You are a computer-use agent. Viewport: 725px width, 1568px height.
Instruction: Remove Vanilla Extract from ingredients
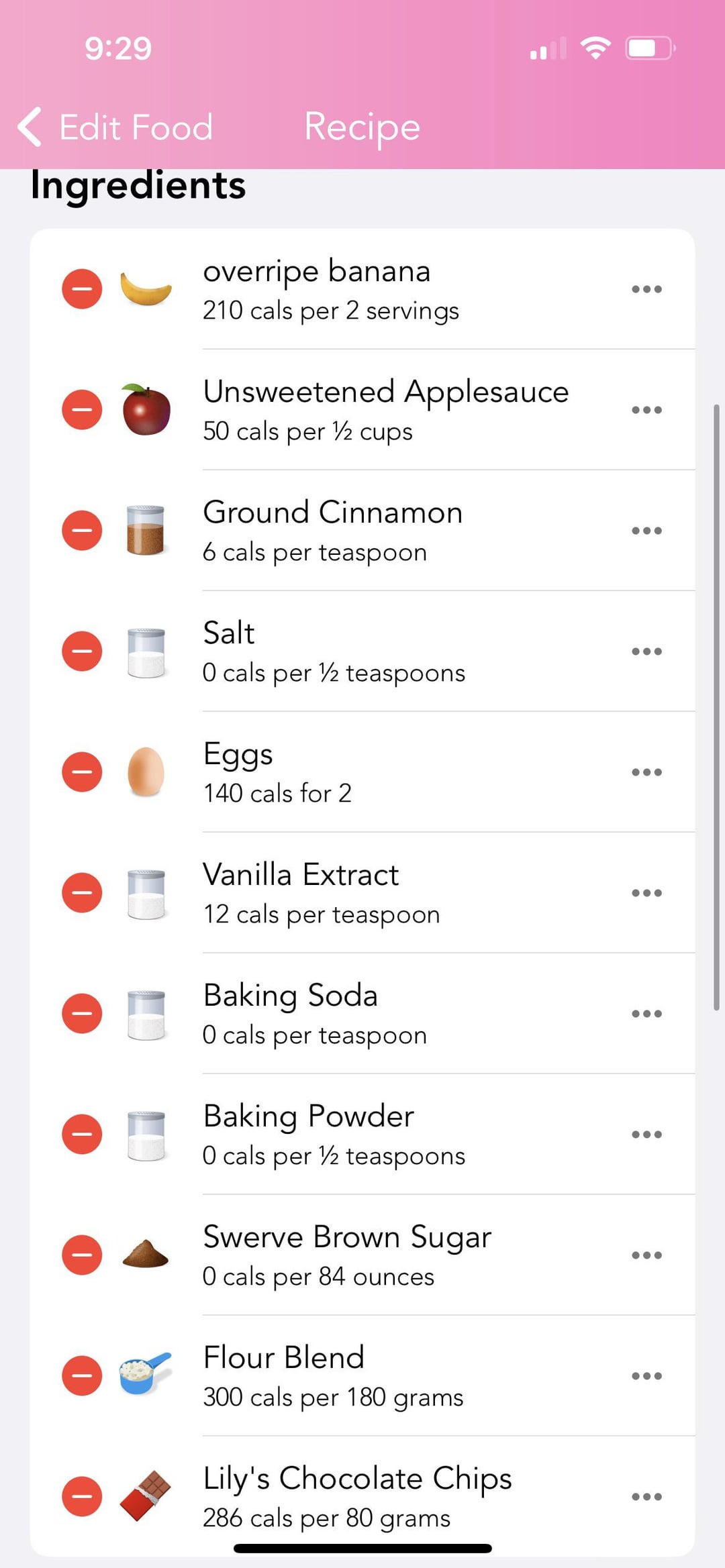pos(82,893)
